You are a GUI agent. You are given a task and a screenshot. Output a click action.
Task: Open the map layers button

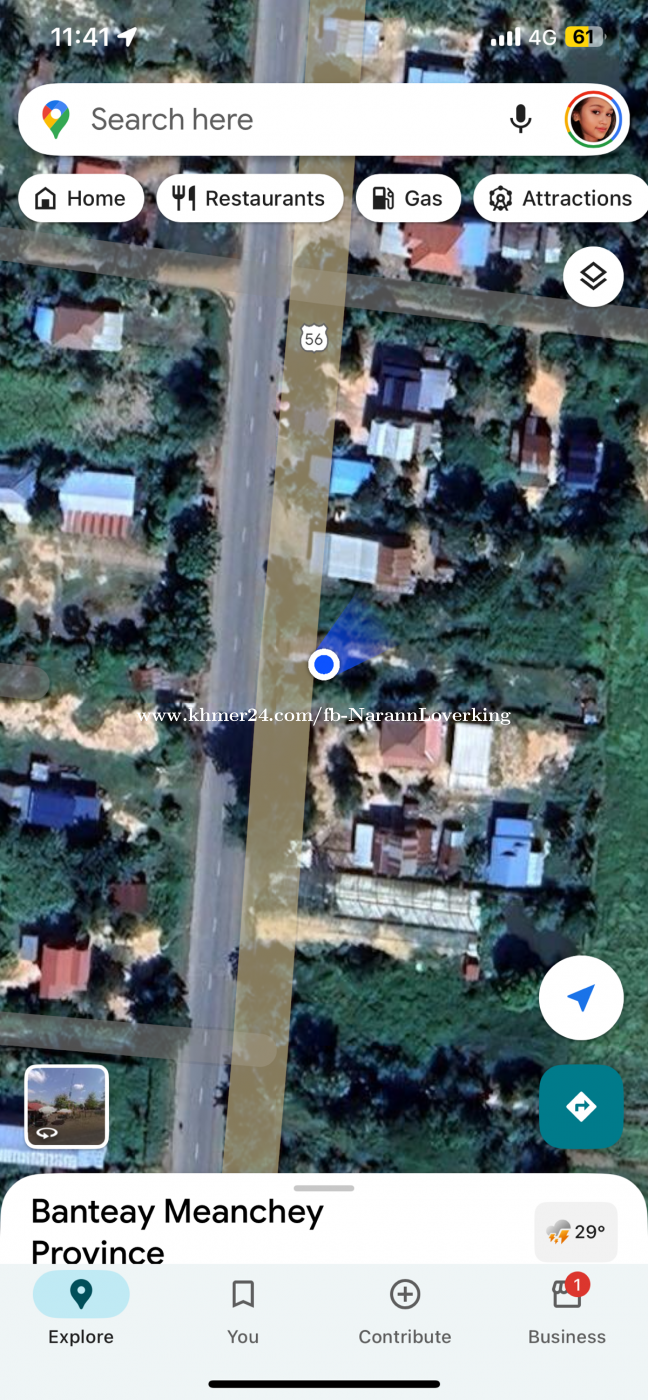[x=593, y=276]
